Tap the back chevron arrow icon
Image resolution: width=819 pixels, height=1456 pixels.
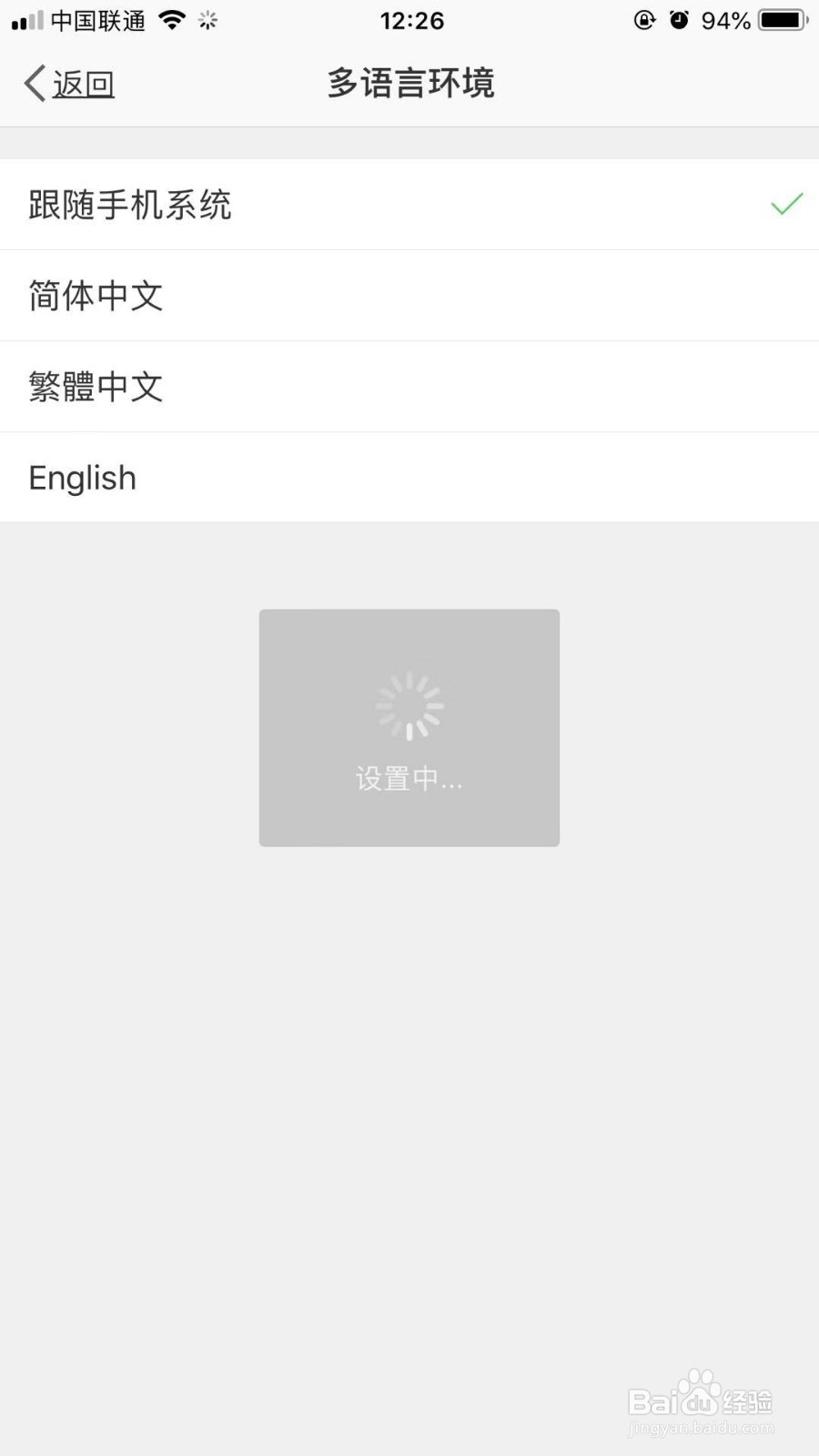32,83
